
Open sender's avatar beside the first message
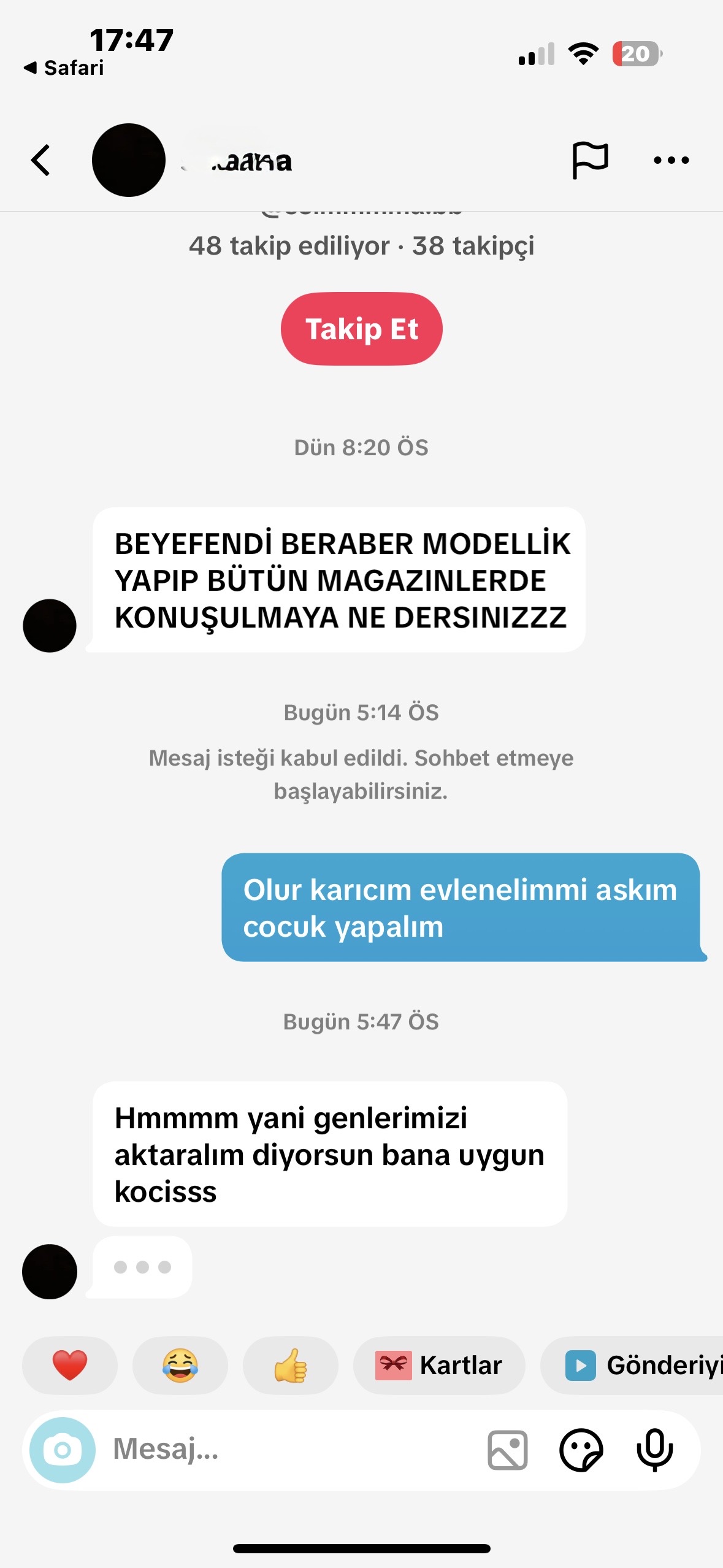point(50,626)
